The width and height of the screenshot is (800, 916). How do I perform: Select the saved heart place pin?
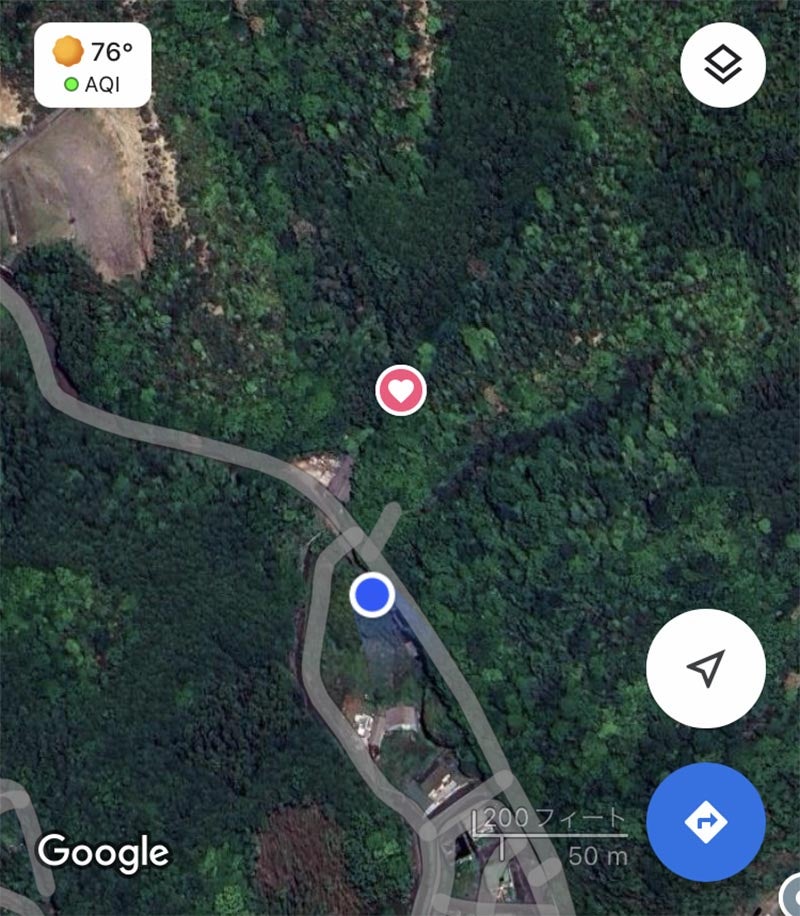(401, 390)
